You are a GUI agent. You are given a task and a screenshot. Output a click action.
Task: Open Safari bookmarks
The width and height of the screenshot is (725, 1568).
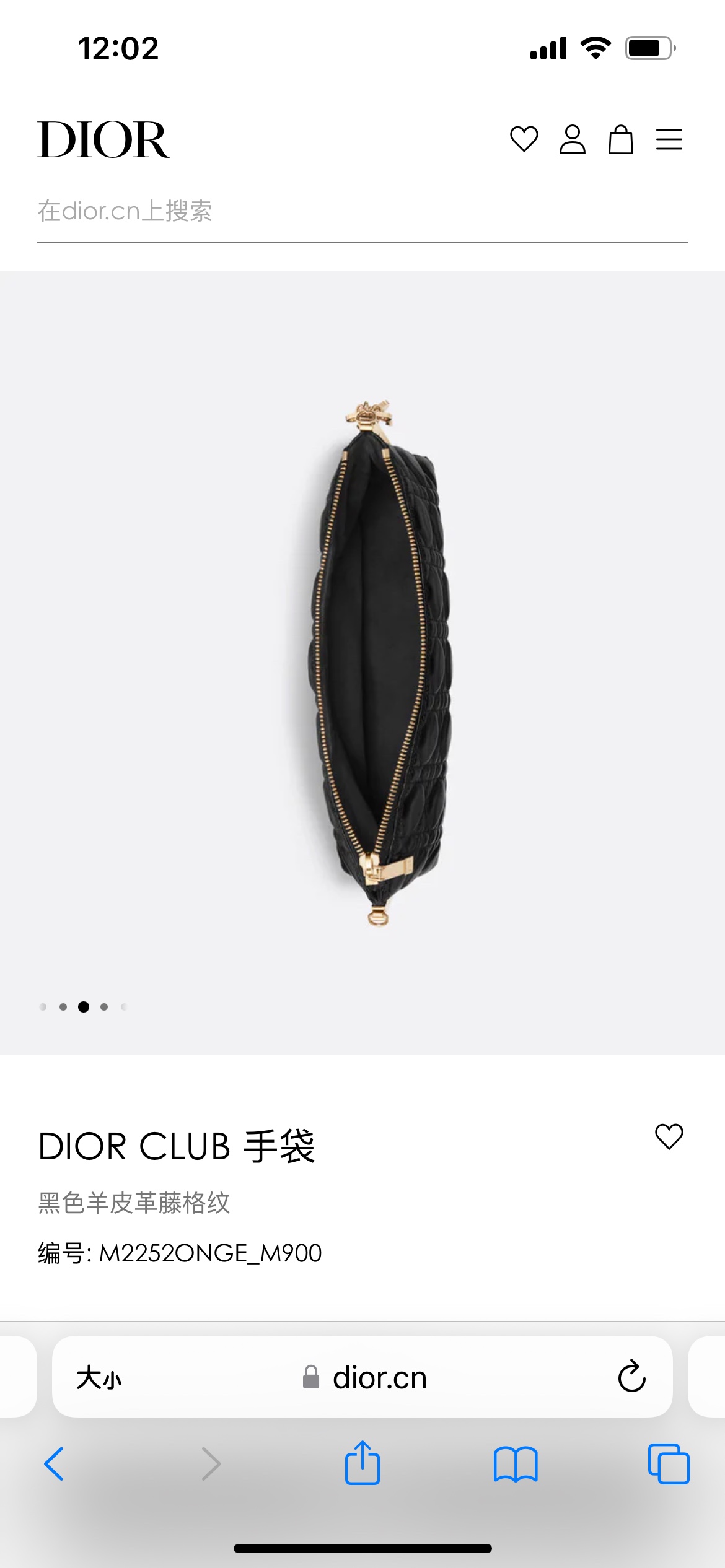click(516, 1464)
